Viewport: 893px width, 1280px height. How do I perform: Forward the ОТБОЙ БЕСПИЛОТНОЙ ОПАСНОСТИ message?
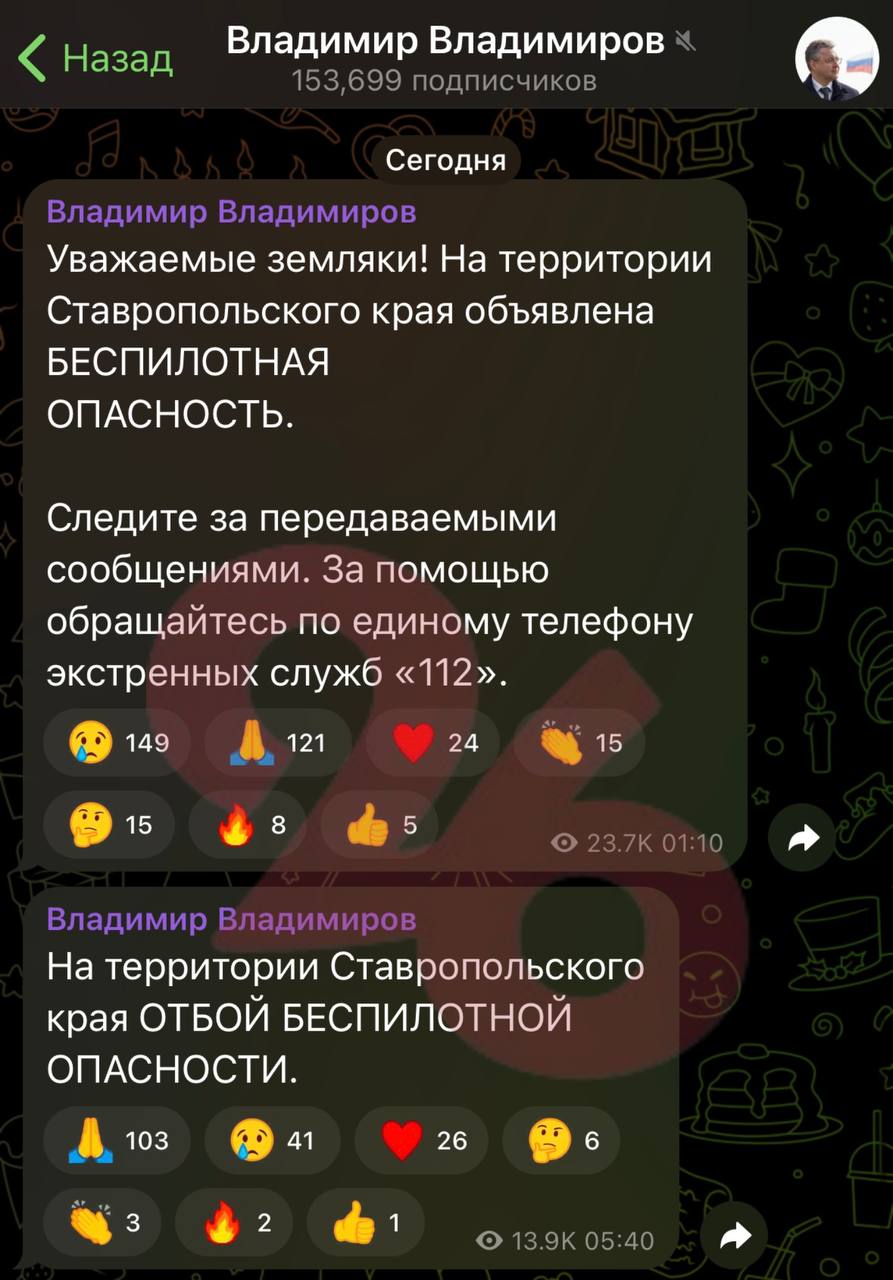tap(735, 1238)
